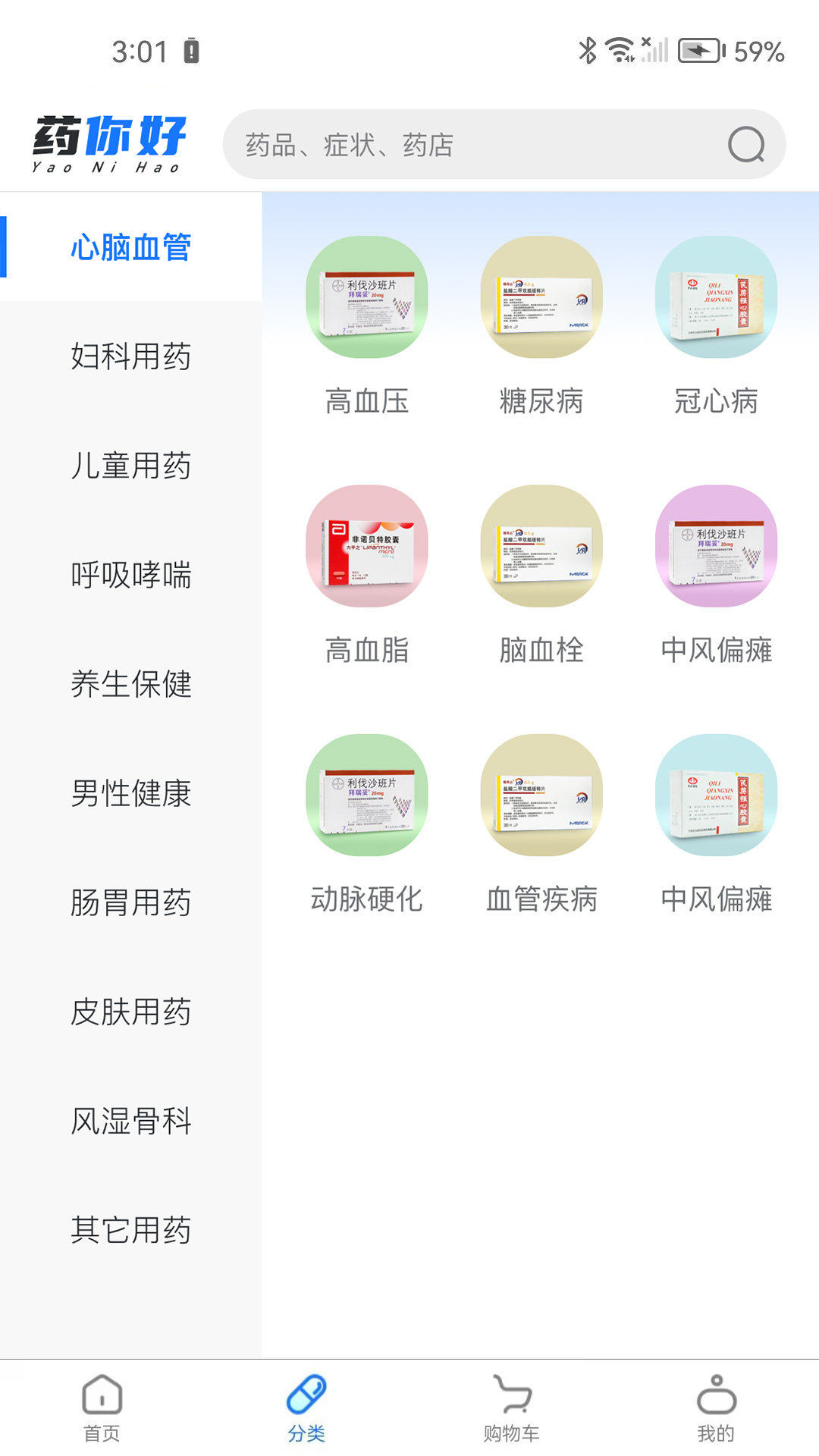Tap the 冠心病 medicine circle icon
Viewport: 819px width, 1456px height.
(717, 300)
